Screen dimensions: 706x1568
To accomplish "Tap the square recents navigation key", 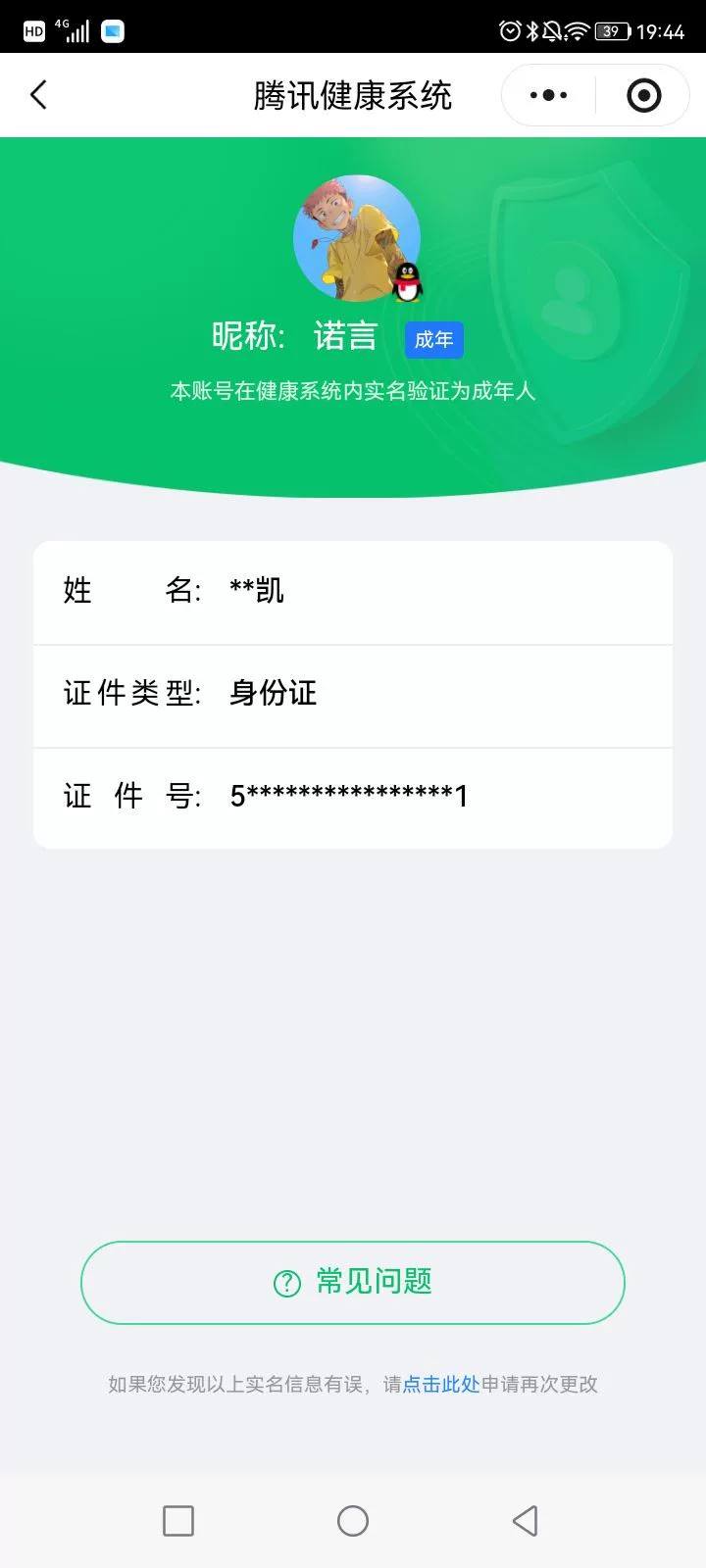I will pyautogui.click(x=177, y=1521).
